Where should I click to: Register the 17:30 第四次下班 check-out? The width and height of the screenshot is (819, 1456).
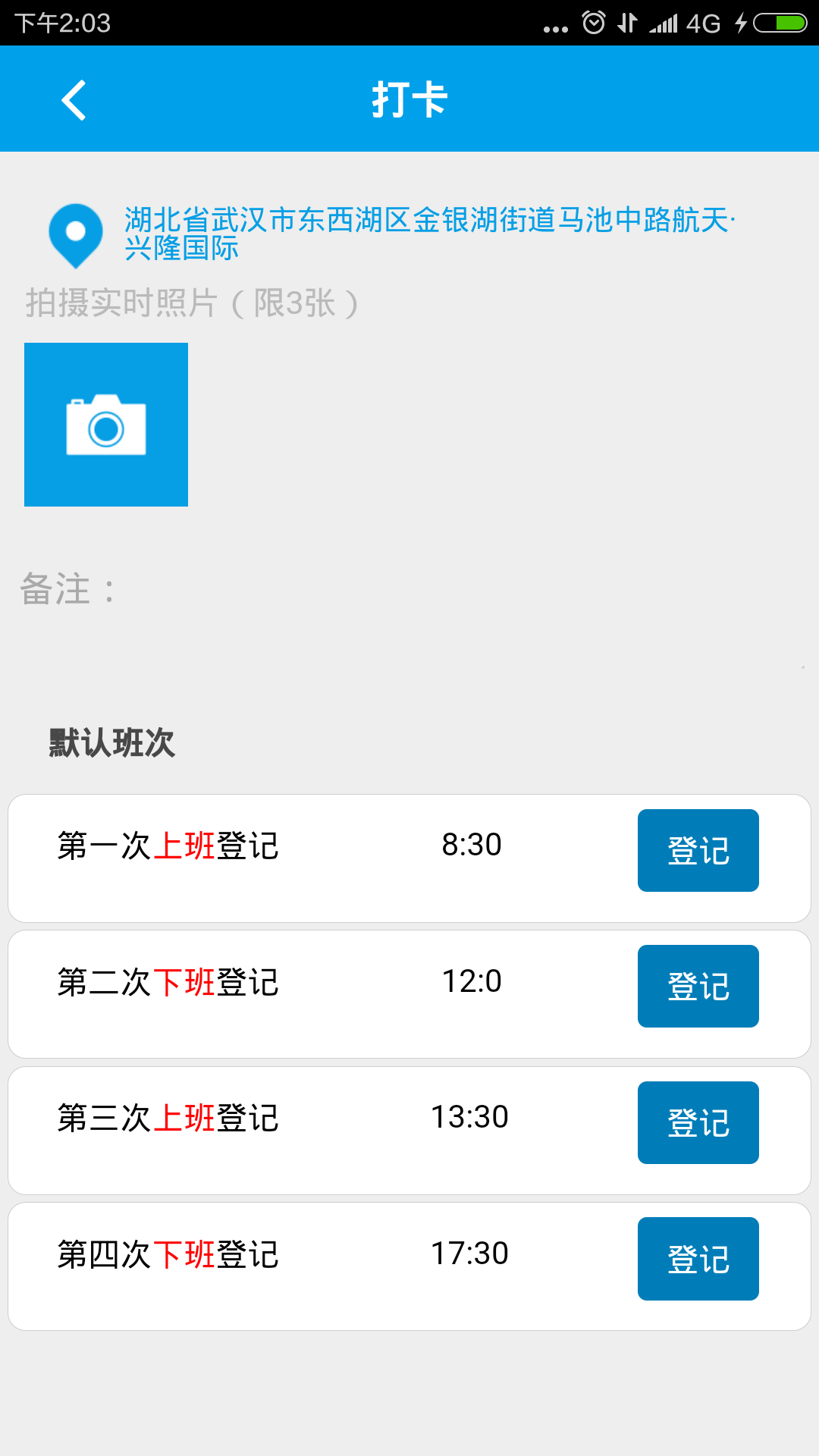698,1258
